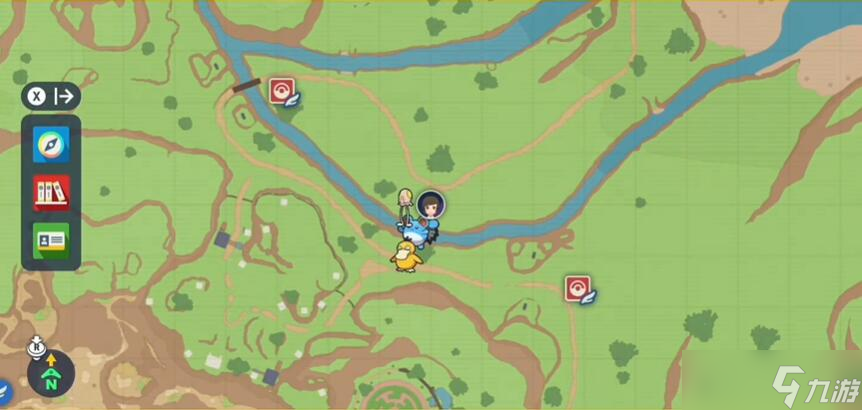This screenshot has height=410, width=862.
Task: Select the Psyduck marker on the map
Action: 407,255
